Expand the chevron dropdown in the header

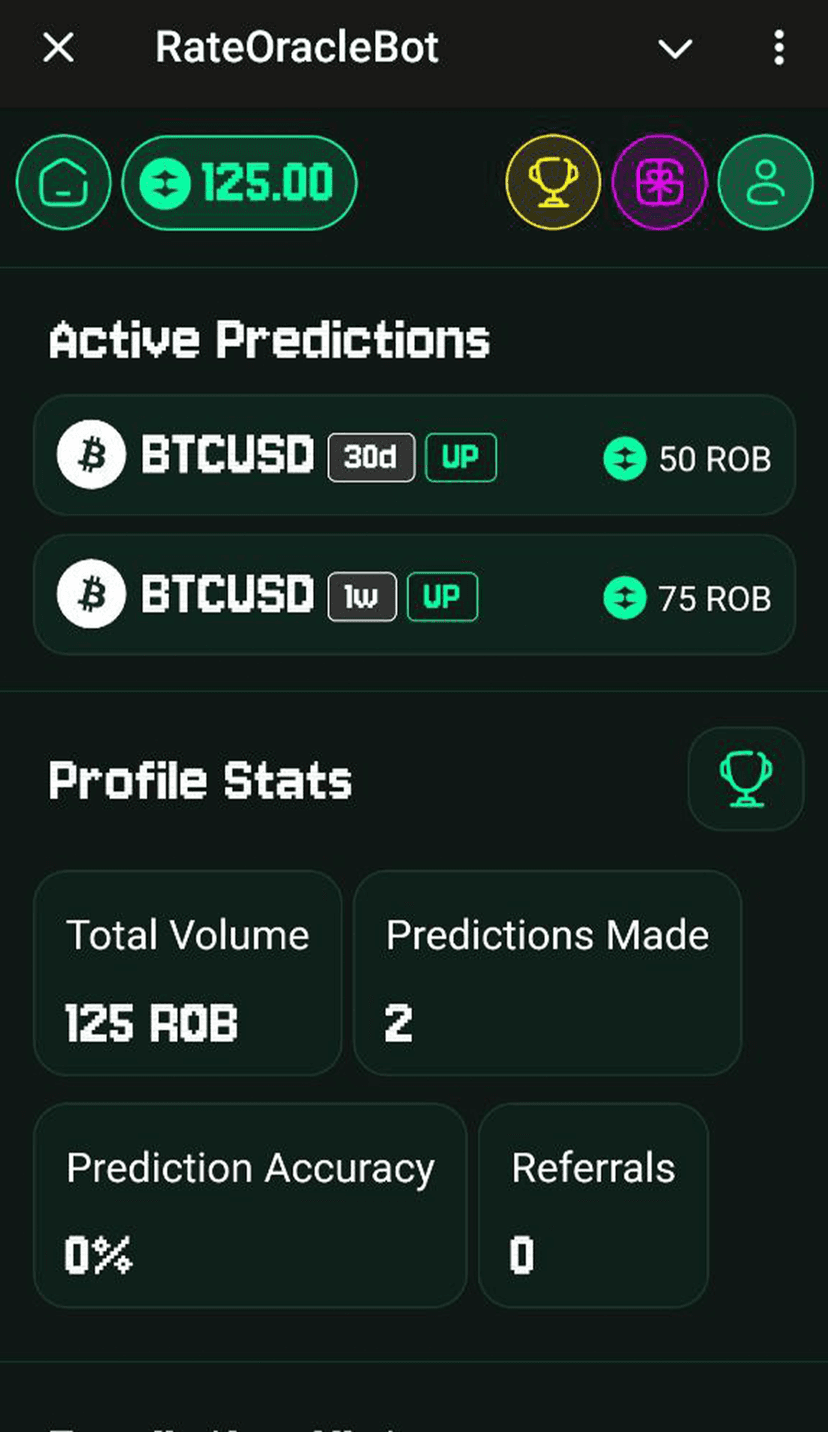(676, 48)
